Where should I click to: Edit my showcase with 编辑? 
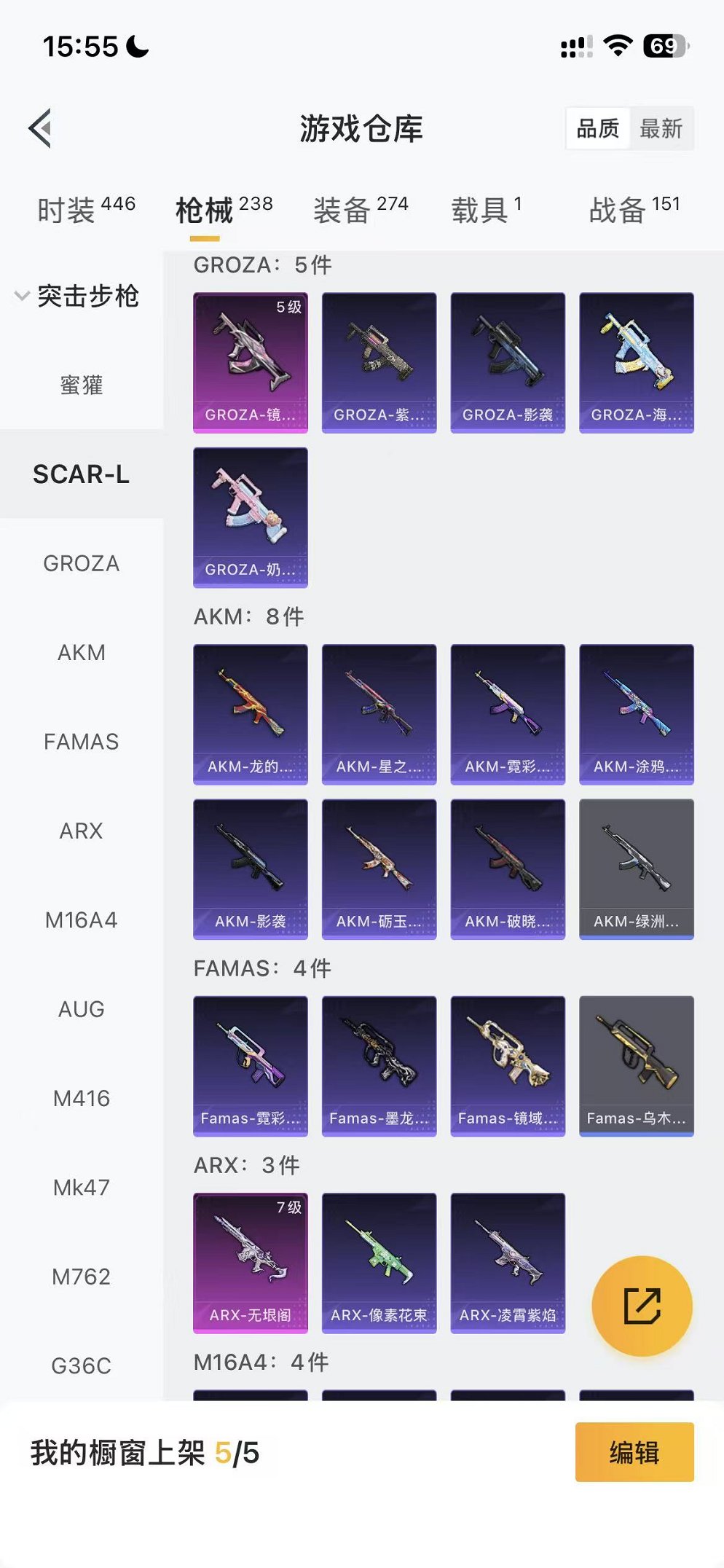pos(634,1451)
